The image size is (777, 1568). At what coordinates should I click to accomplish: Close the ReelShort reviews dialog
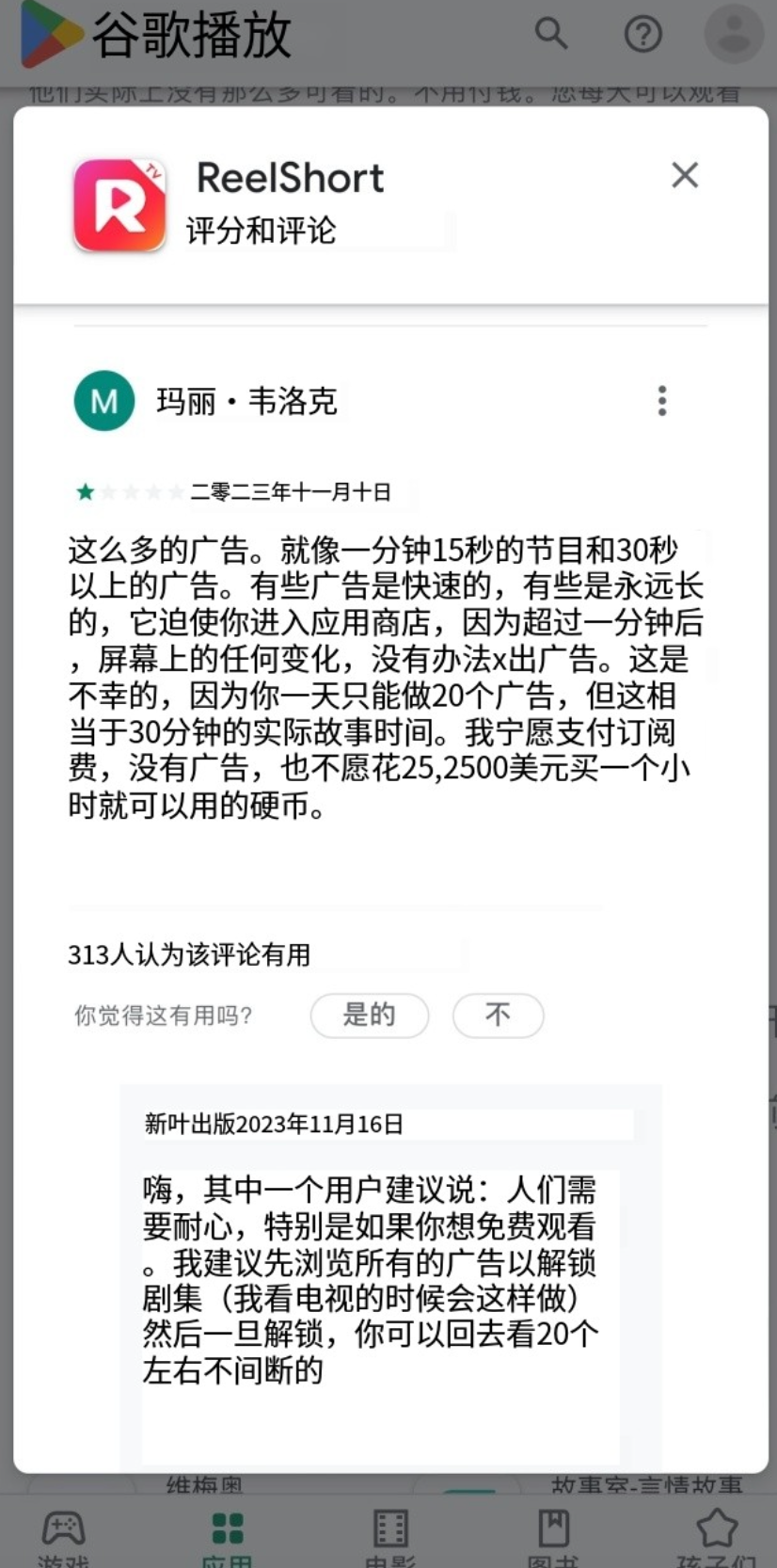(685, 175)
